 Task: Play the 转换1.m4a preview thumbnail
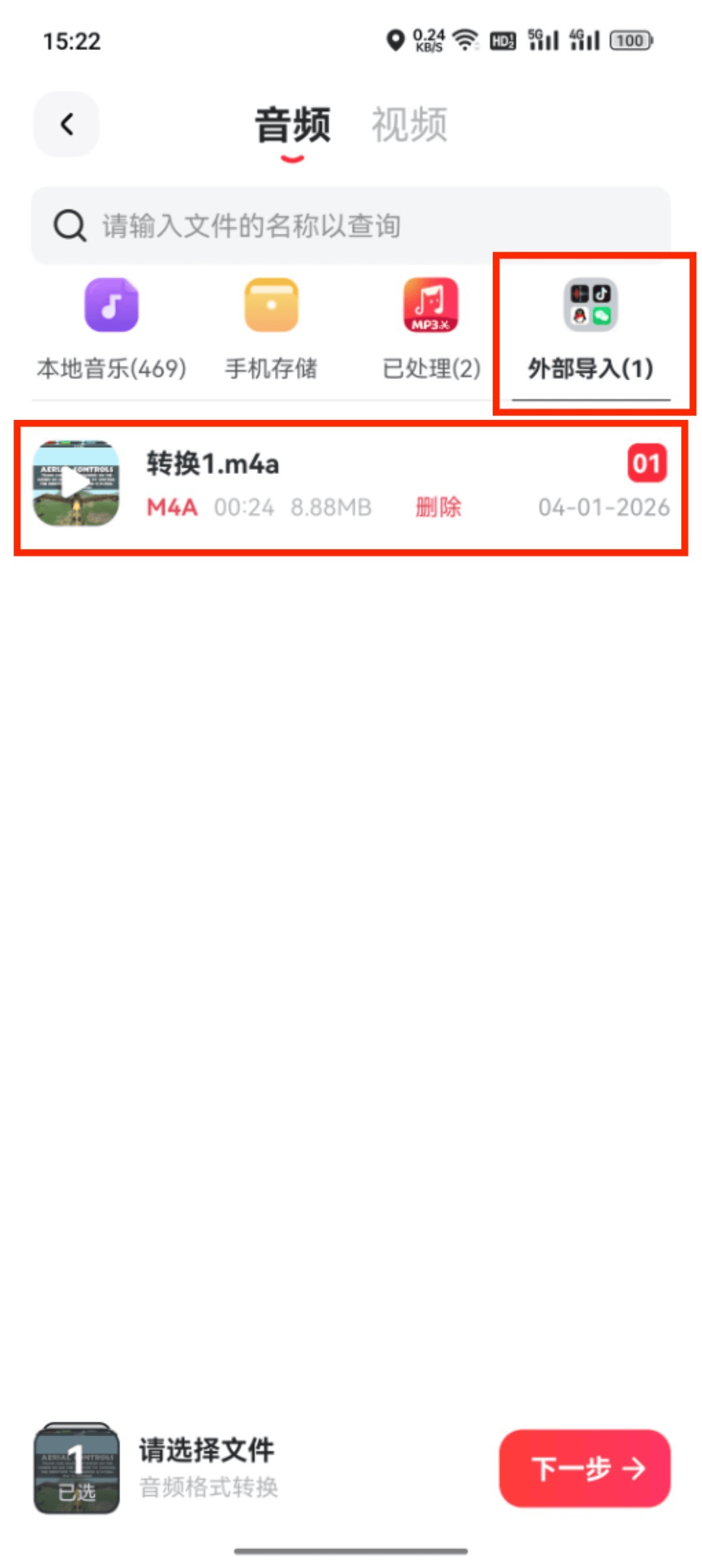pos(76,484)
